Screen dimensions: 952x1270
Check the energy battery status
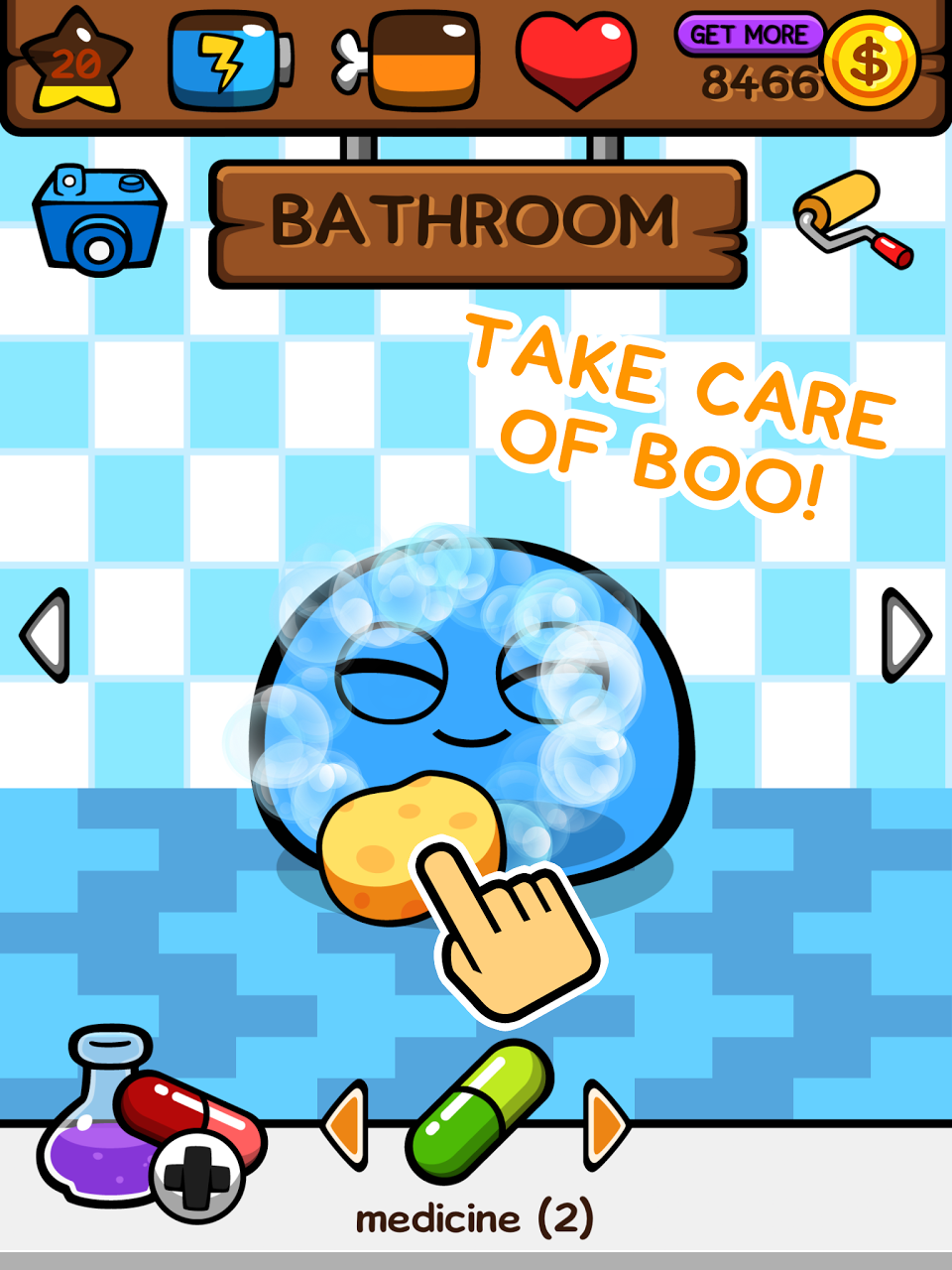tap(230, 62)
